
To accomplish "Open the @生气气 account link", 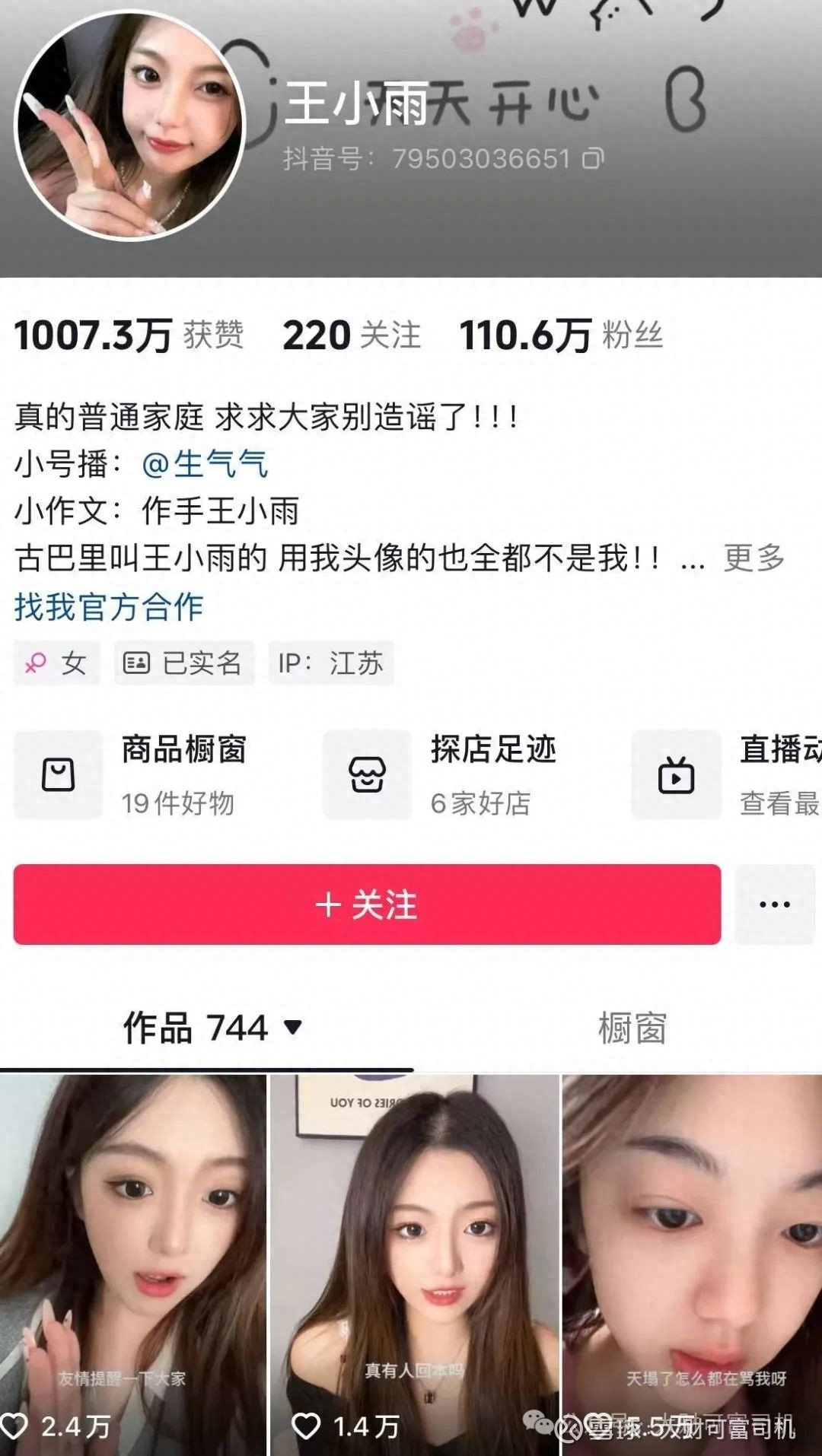I will coord(207,463).
